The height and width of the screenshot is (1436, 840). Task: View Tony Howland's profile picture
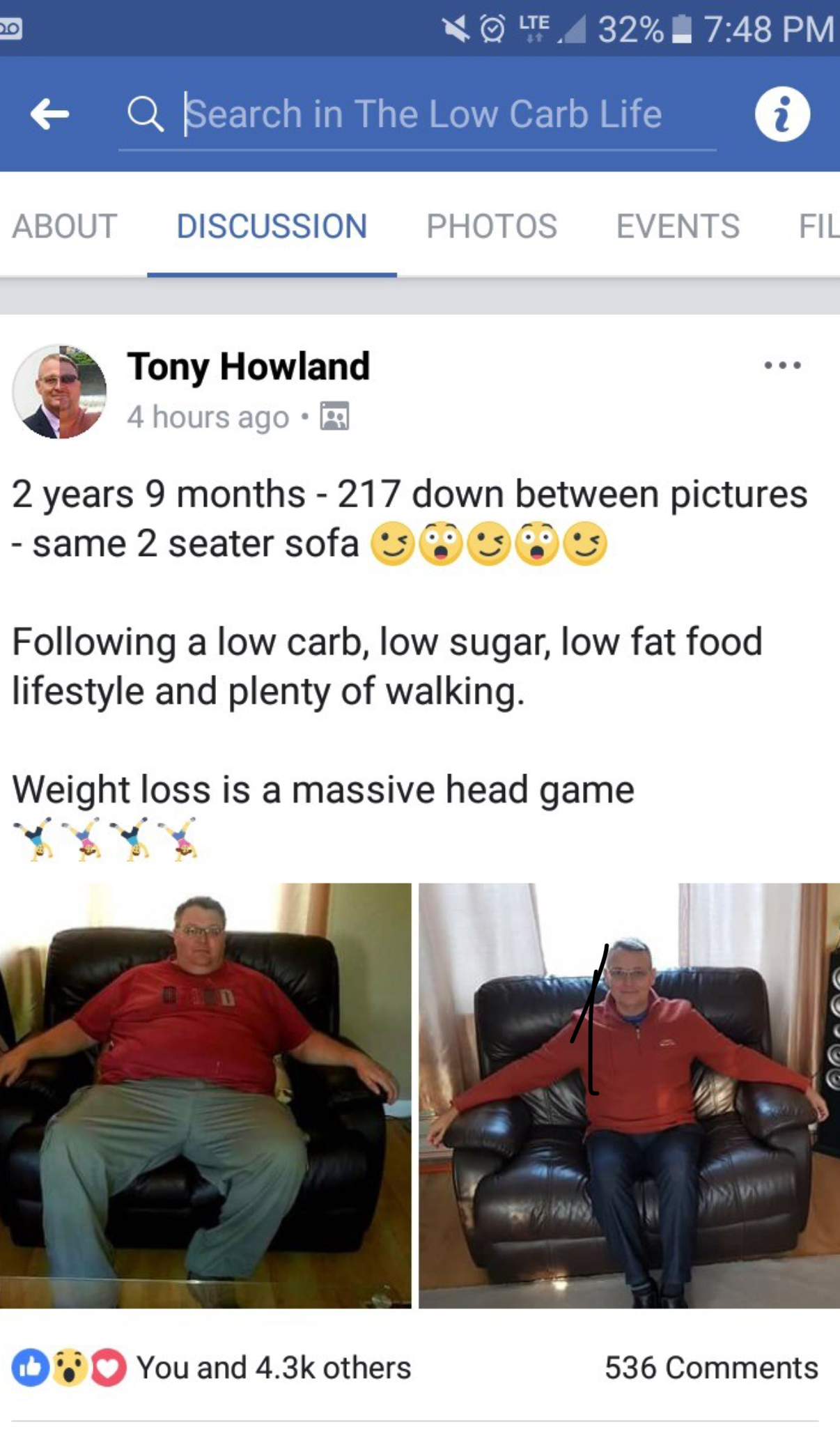point(60,392)
